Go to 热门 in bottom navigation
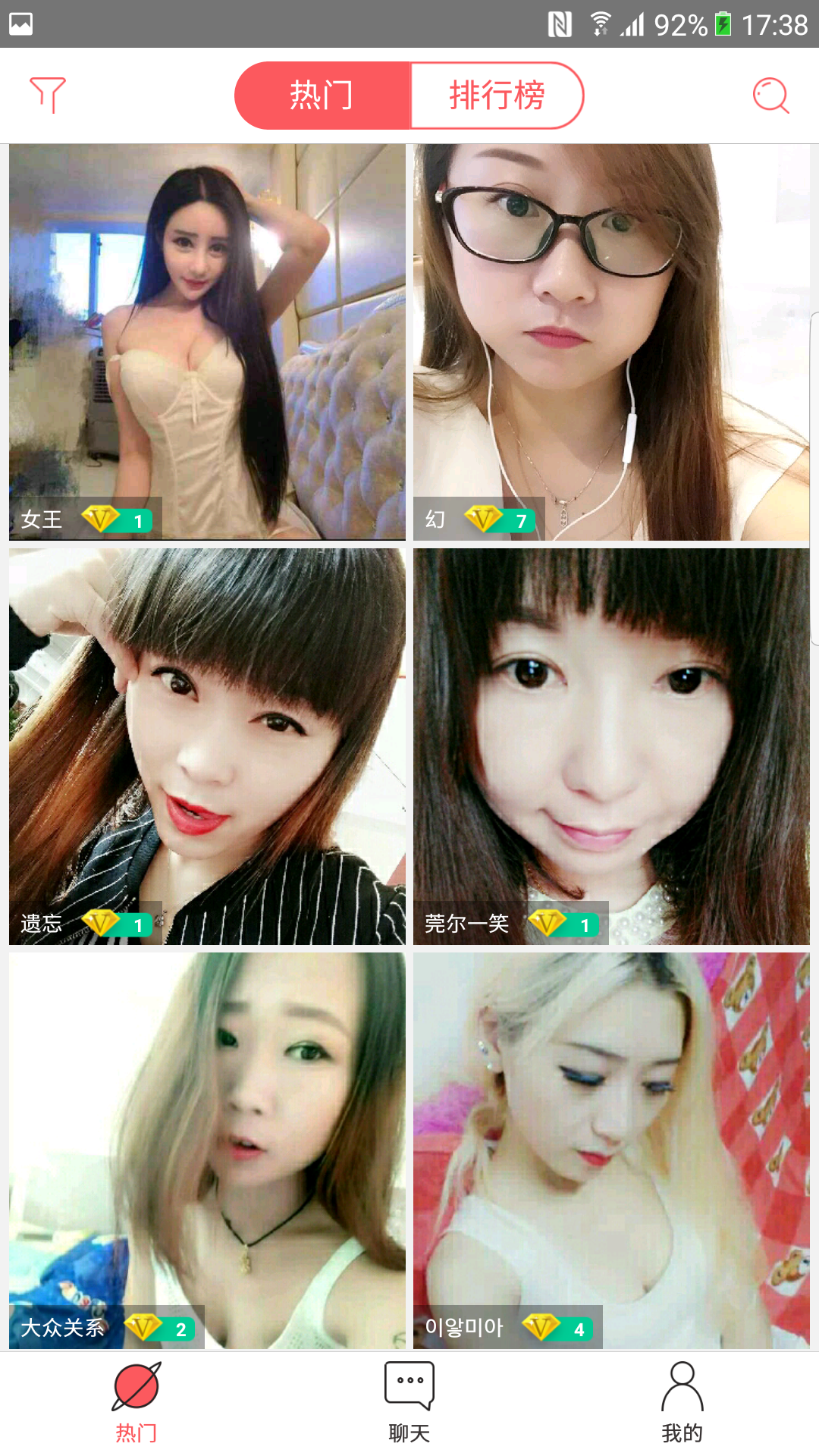 (136, 1402)
